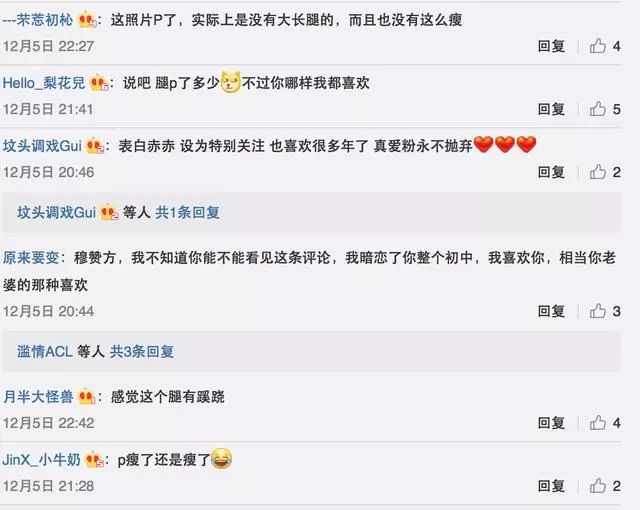The image size is (640, 510).
Task: Reply to 茉芯初杺's comment
Action: coord(551,46)
